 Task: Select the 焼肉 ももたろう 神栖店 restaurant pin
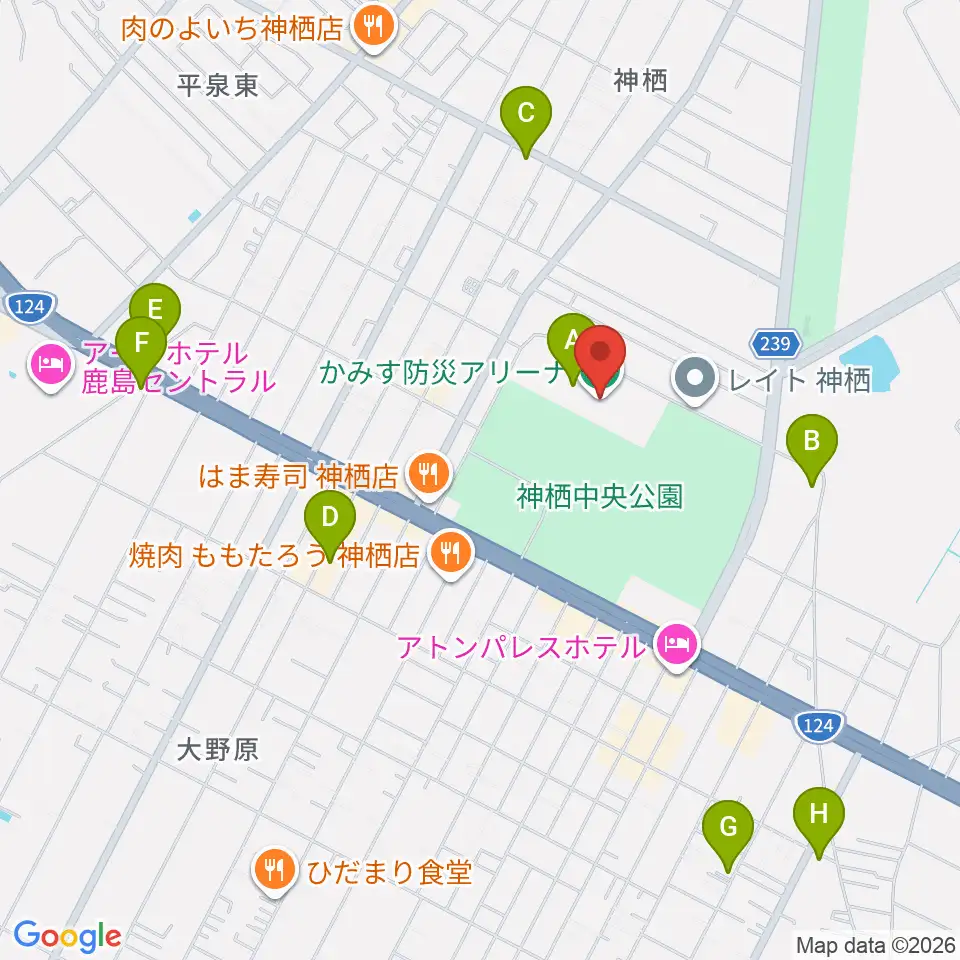tap(451, 553)
